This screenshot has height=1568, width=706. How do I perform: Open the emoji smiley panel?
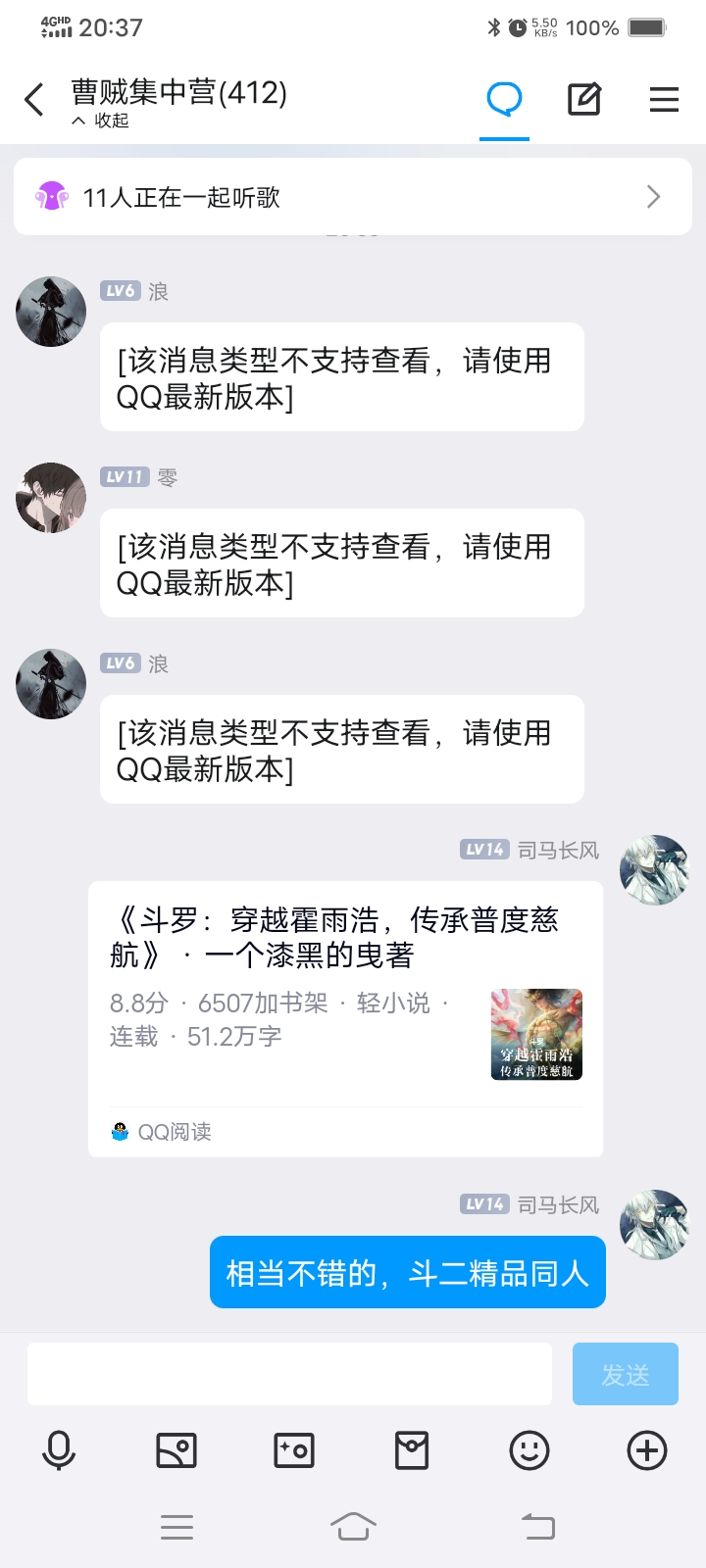[x=529, y=1450]
